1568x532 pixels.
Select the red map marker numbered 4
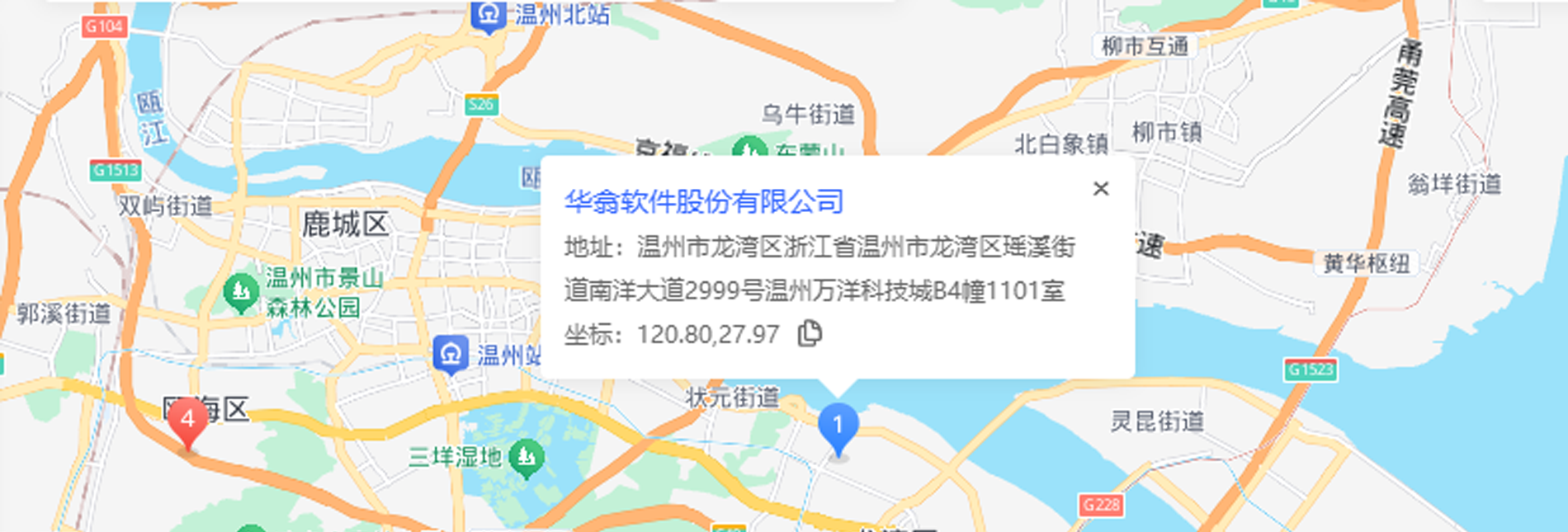[x=187, y=421]
